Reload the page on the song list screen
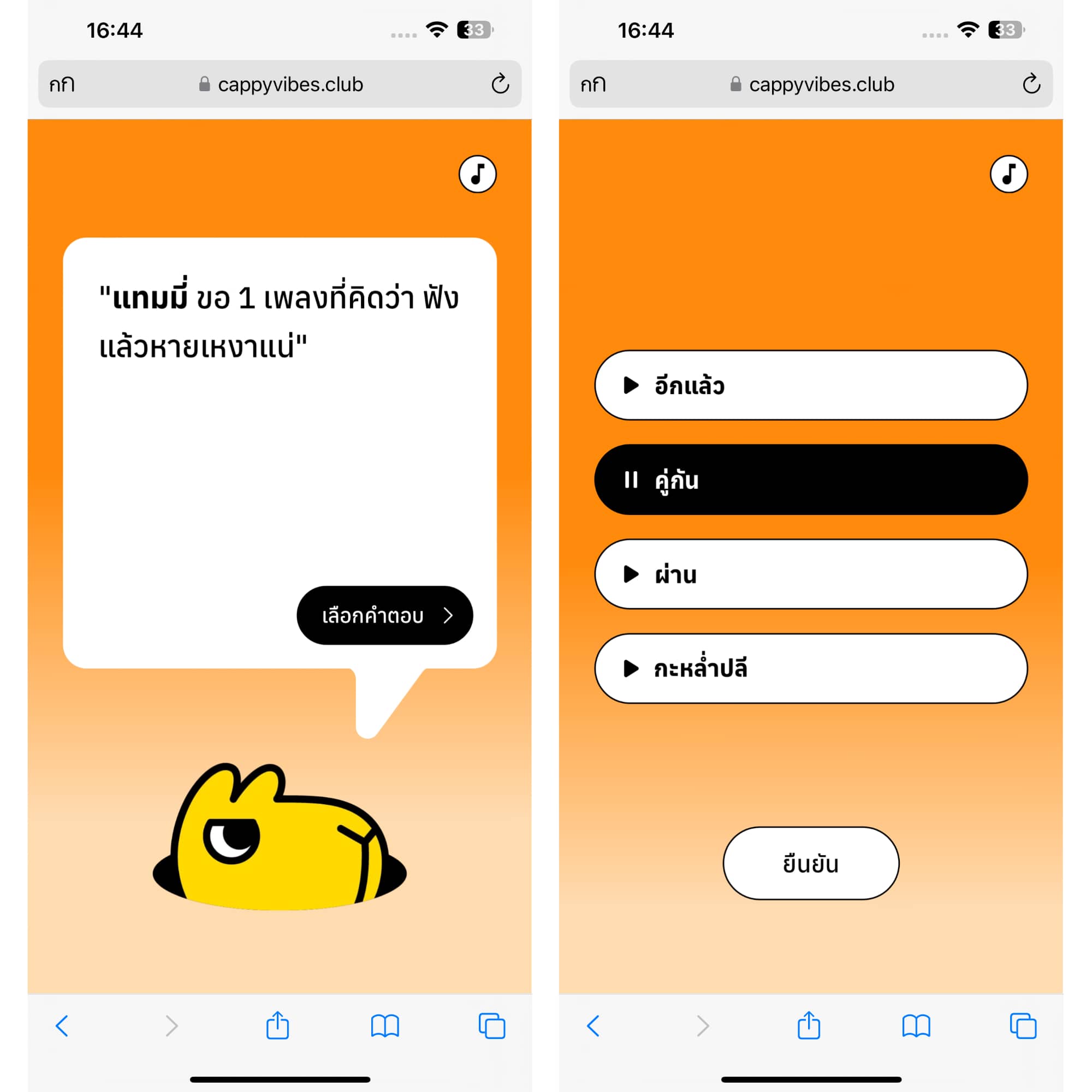 1031,84
